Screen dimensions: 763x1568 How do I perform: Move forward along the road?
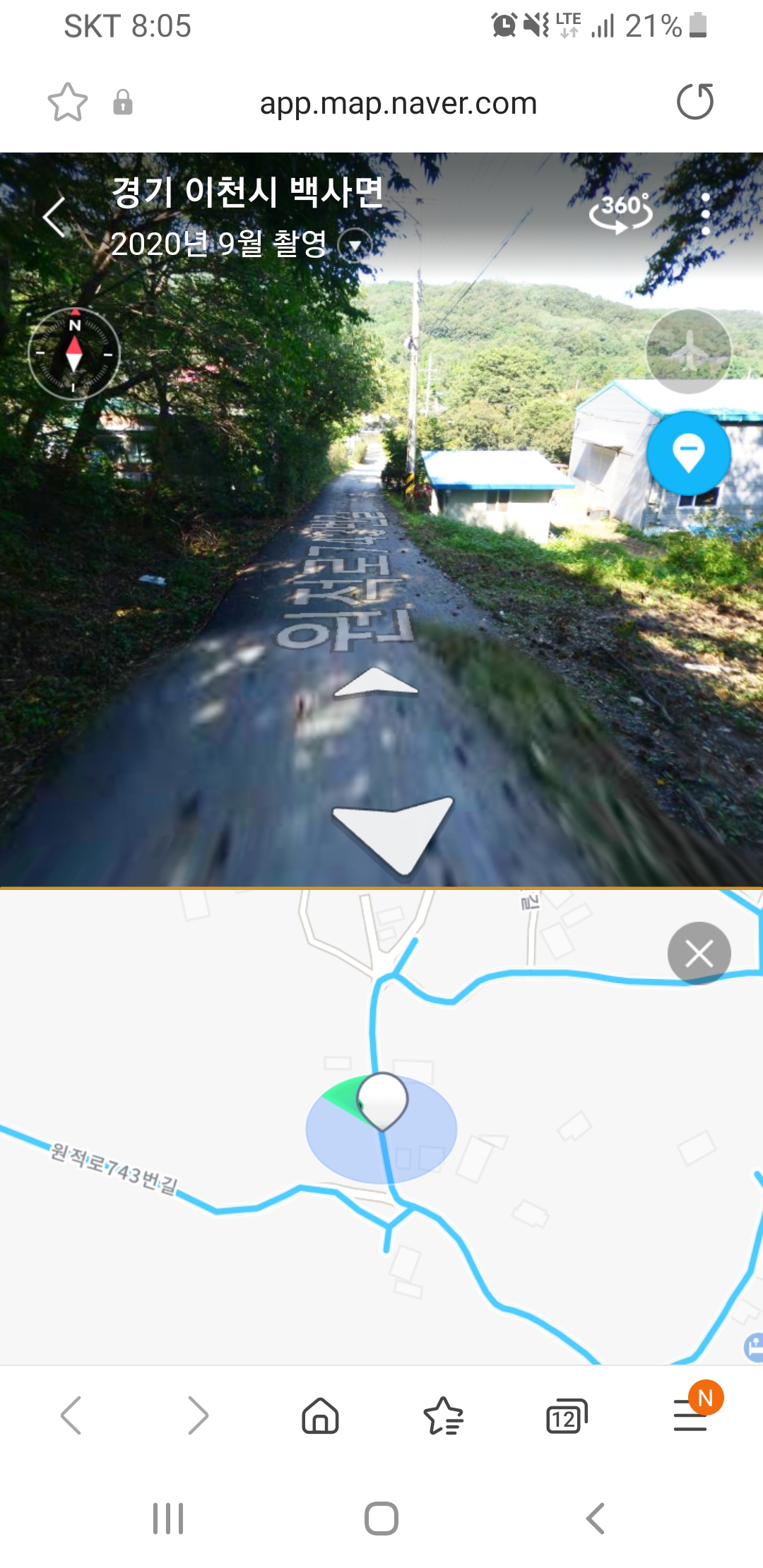[376, 682]
